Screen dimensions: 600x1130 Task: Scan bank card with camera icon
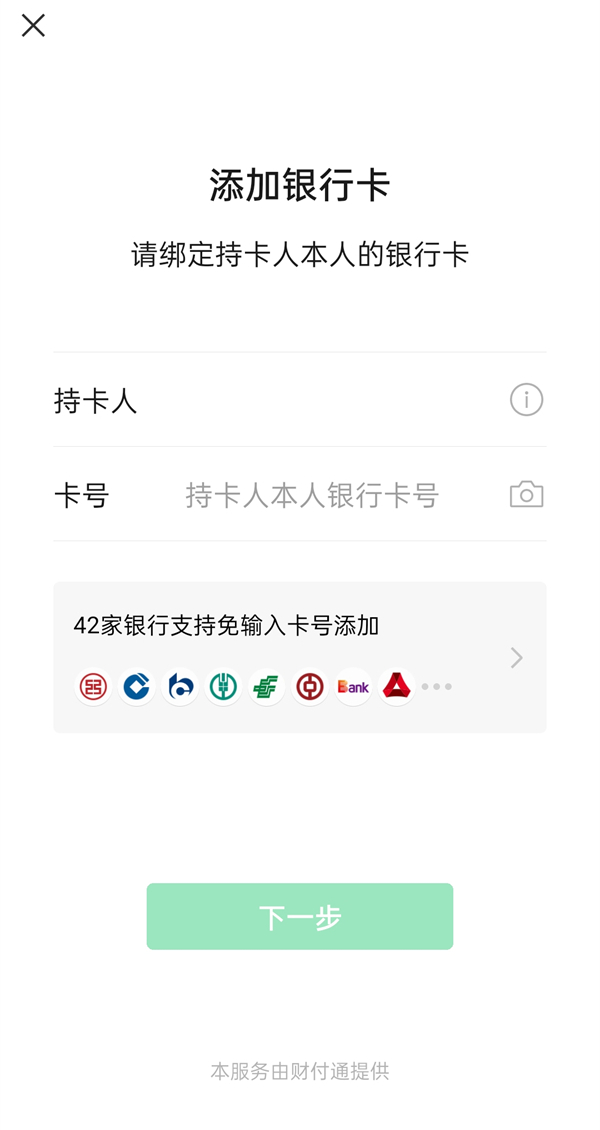coord(526,494)
